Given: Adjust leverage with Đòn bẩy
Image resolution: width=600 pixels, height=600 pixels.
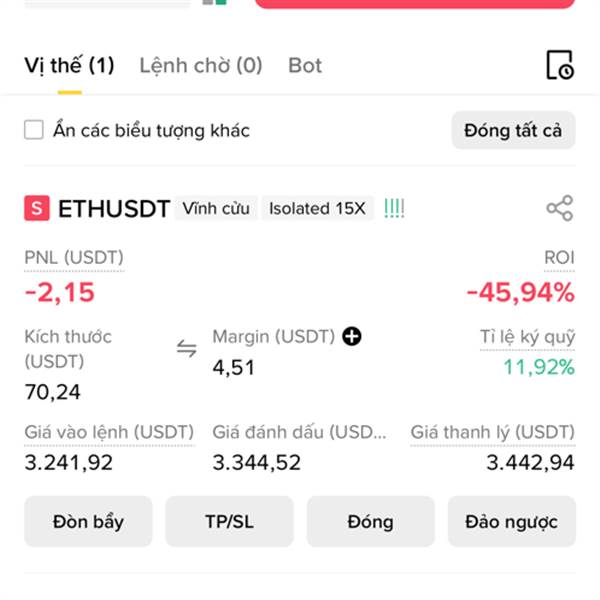Looking at the screenshot, I should 88,521.
